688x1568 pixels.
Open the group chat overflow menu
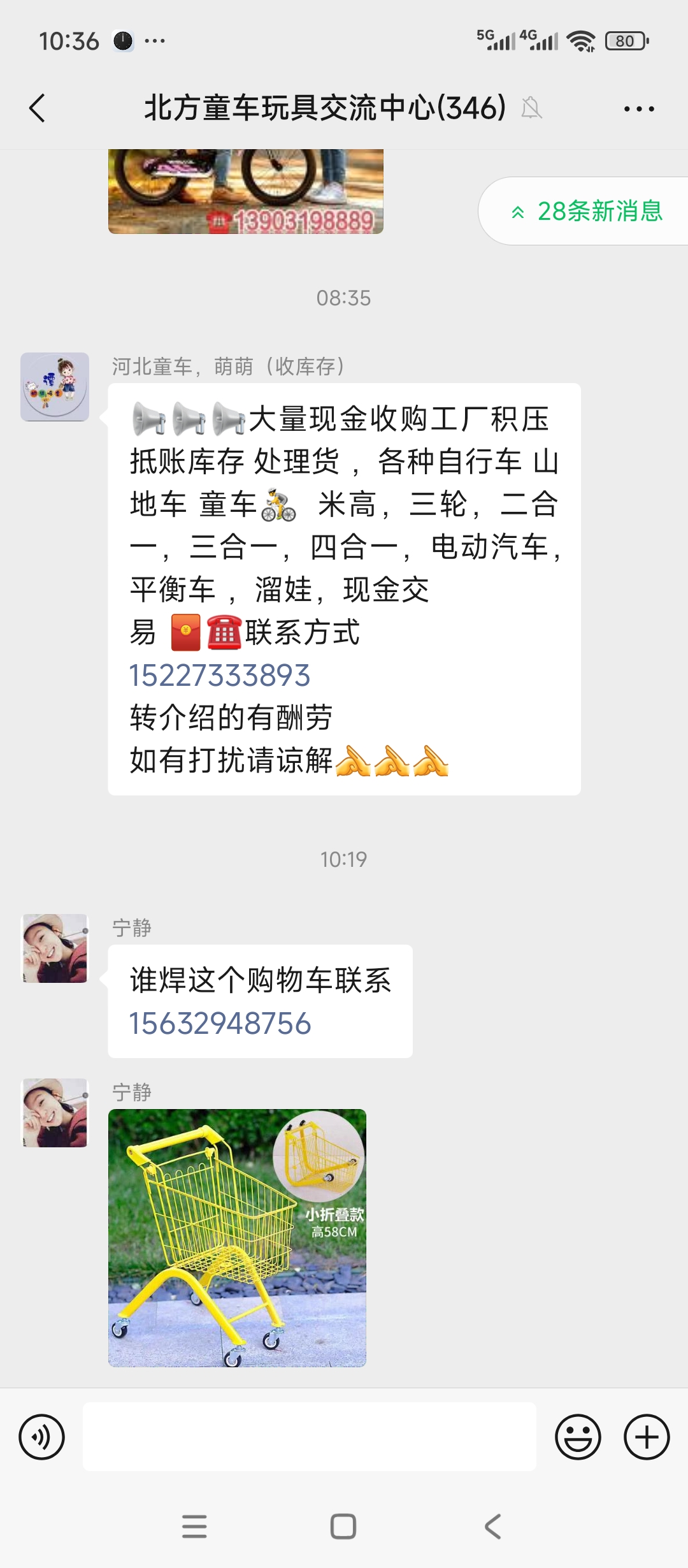(x=639, y=109)
